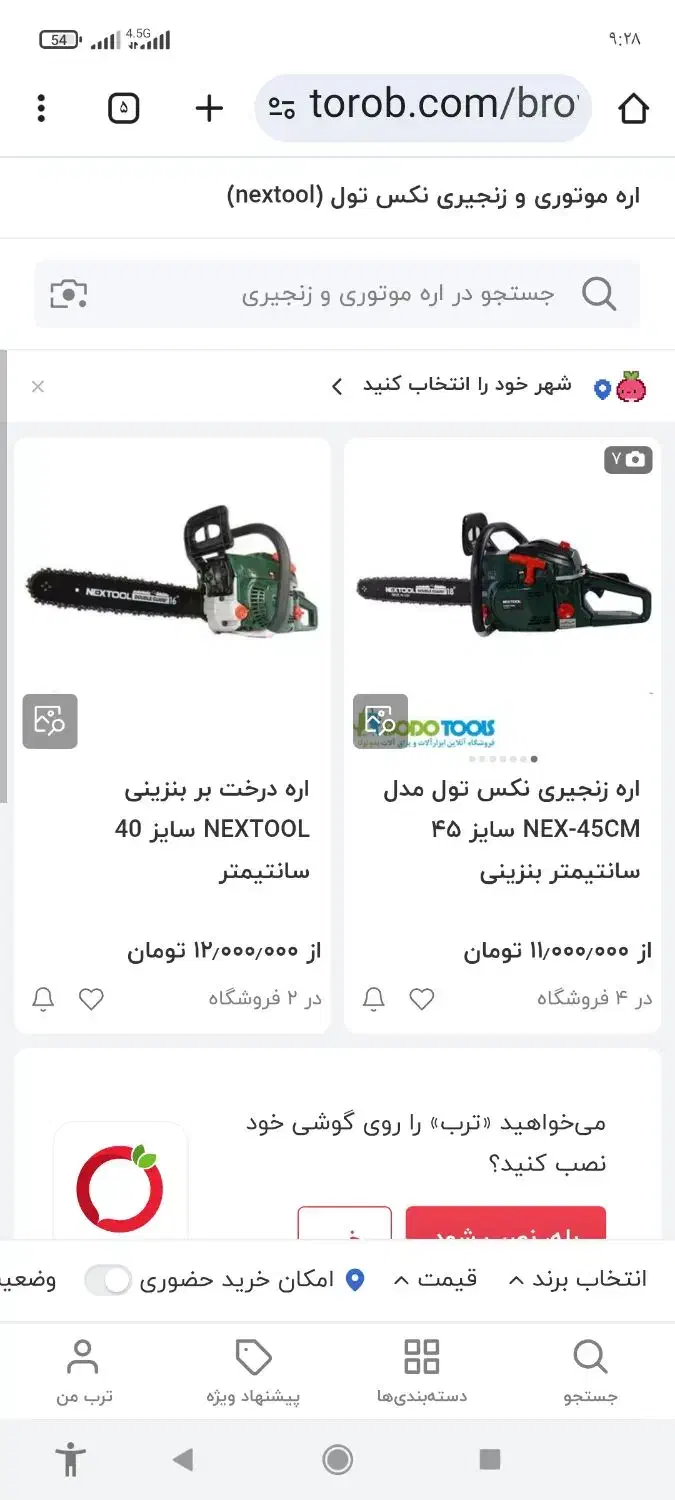Open the tab switcher showing five tabs

click(x=123, y=108)
